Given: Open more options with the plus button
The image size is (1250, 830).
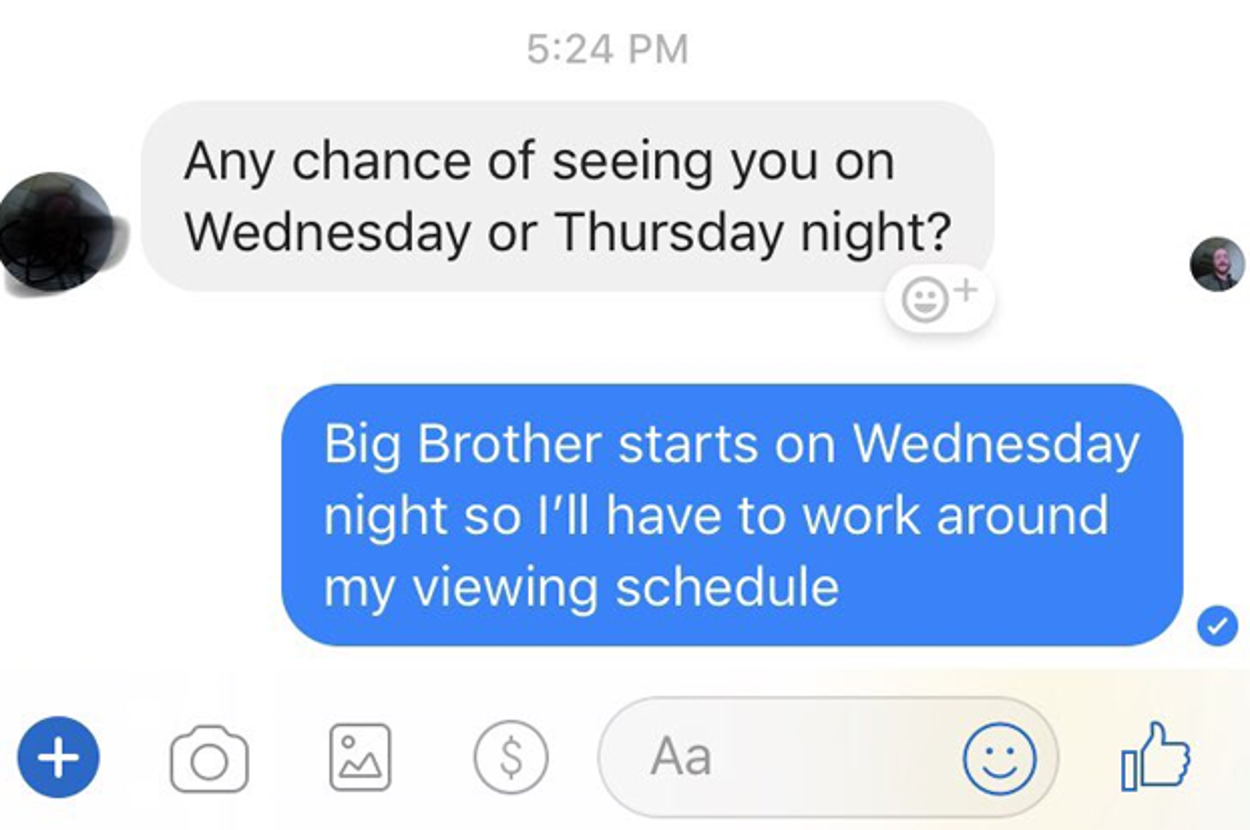Looking at the screenshot, I should tap(58, 757).
